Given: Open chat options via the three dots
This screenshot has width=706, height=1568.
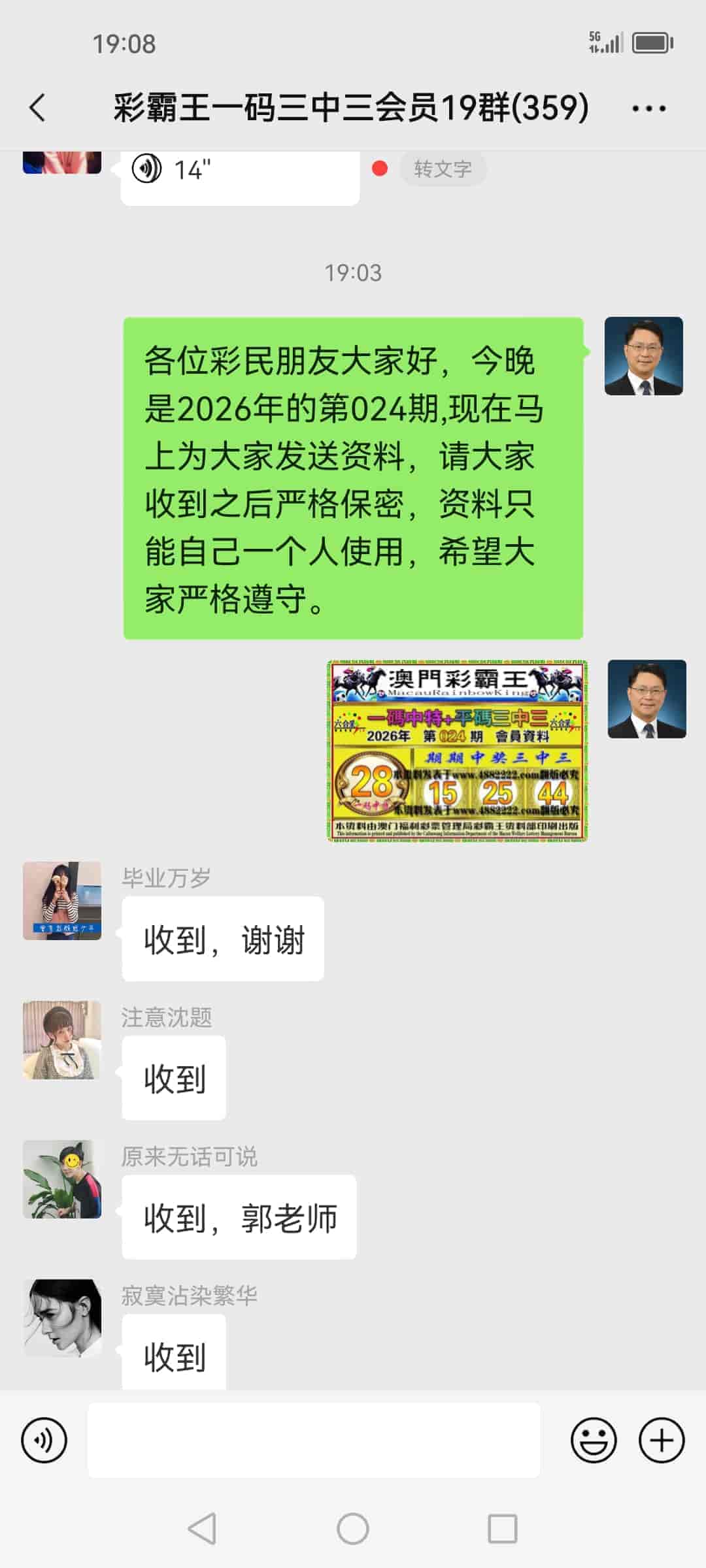Looking at the screenshot, I should click(647, 108).
